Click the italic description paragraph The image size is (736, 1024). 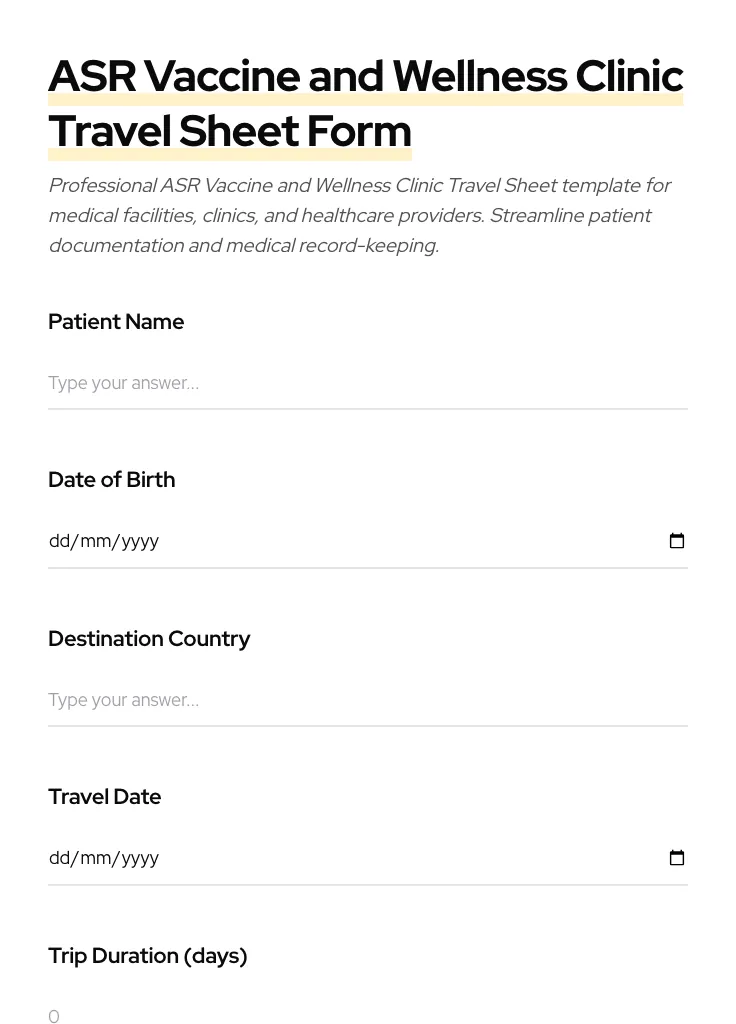360,214
